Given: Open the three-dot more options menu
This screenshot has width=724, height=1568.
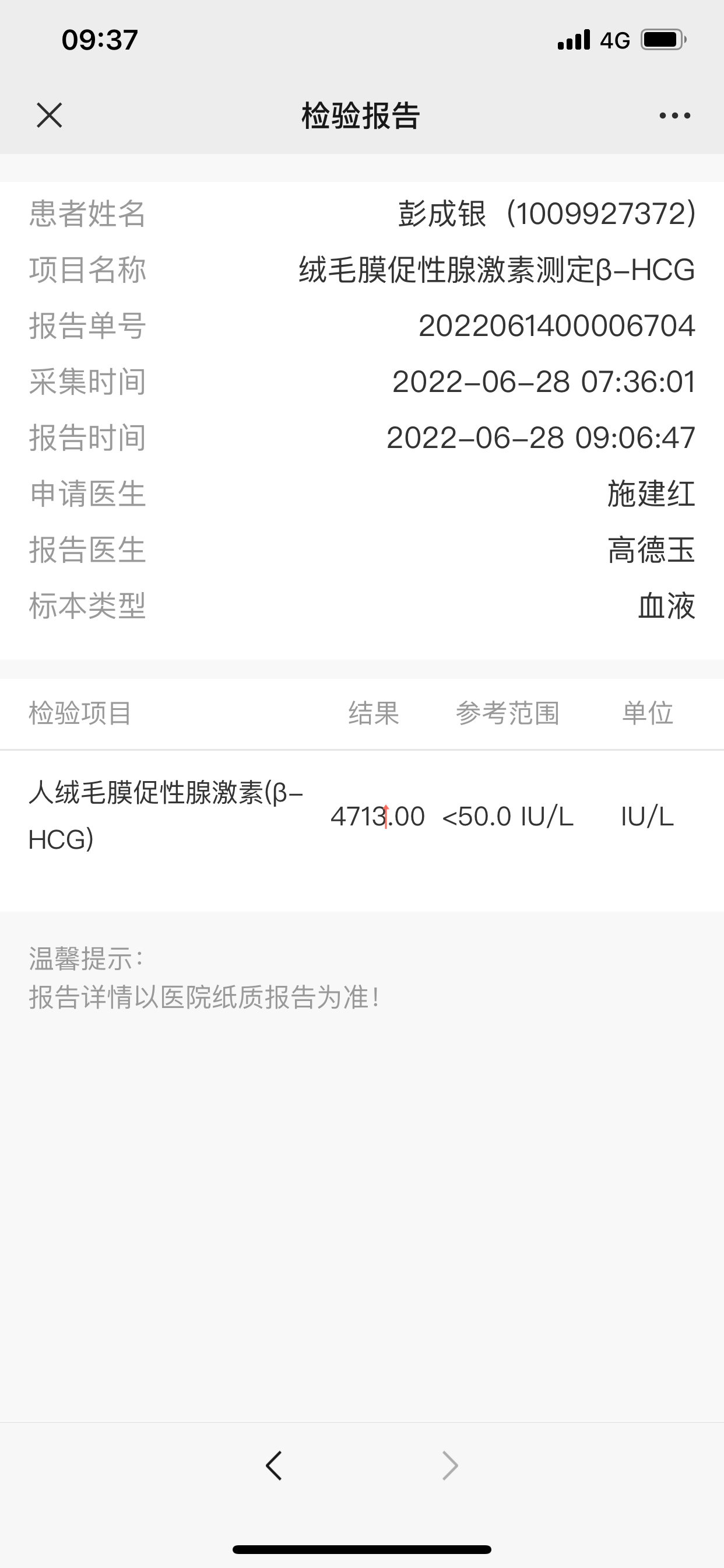Looking at the screenshot, I should click(674, 115).
